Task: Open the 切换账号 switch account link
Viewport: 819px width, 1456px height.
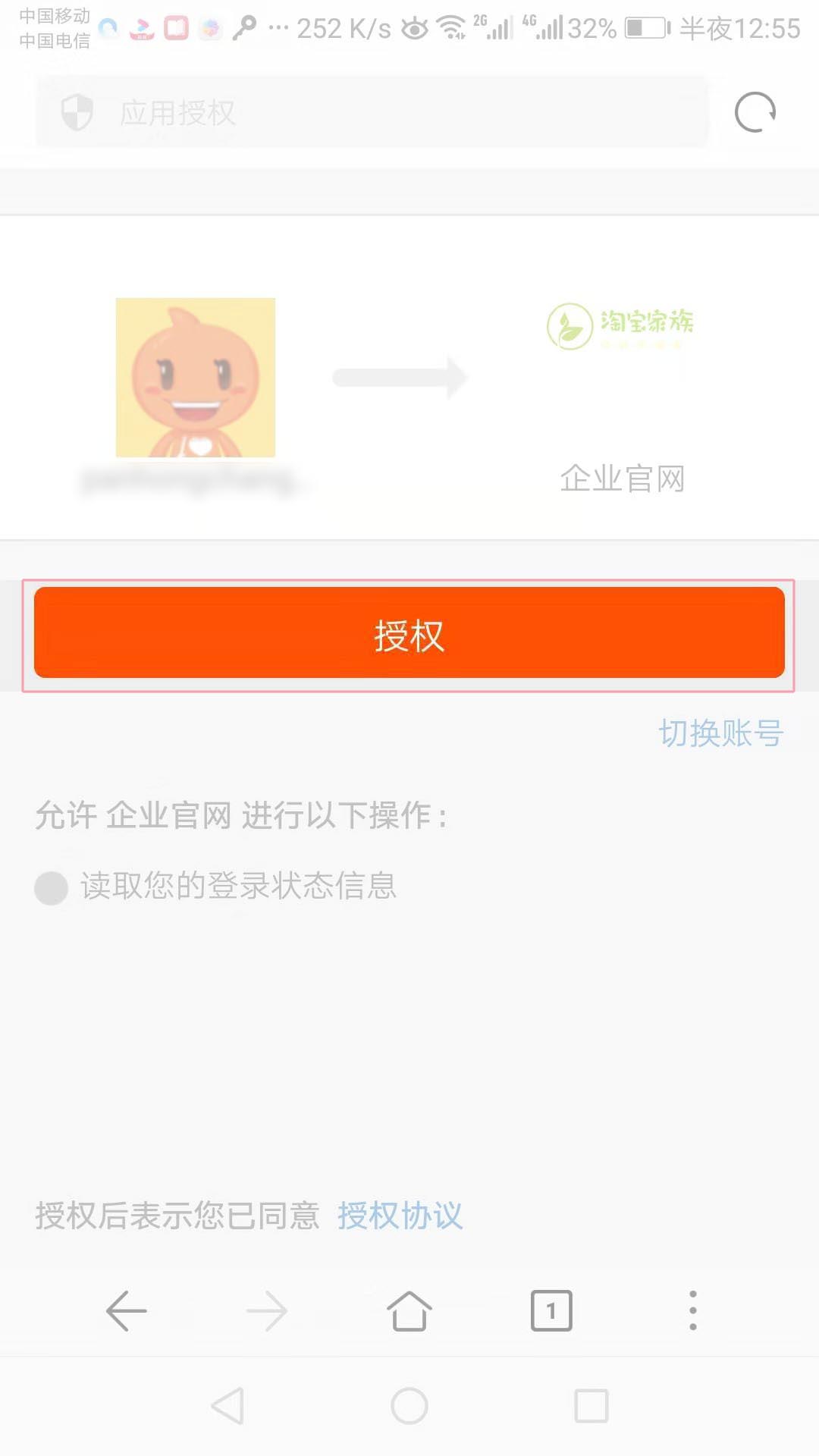Action: pyautogui.click(x=720, y=733)
